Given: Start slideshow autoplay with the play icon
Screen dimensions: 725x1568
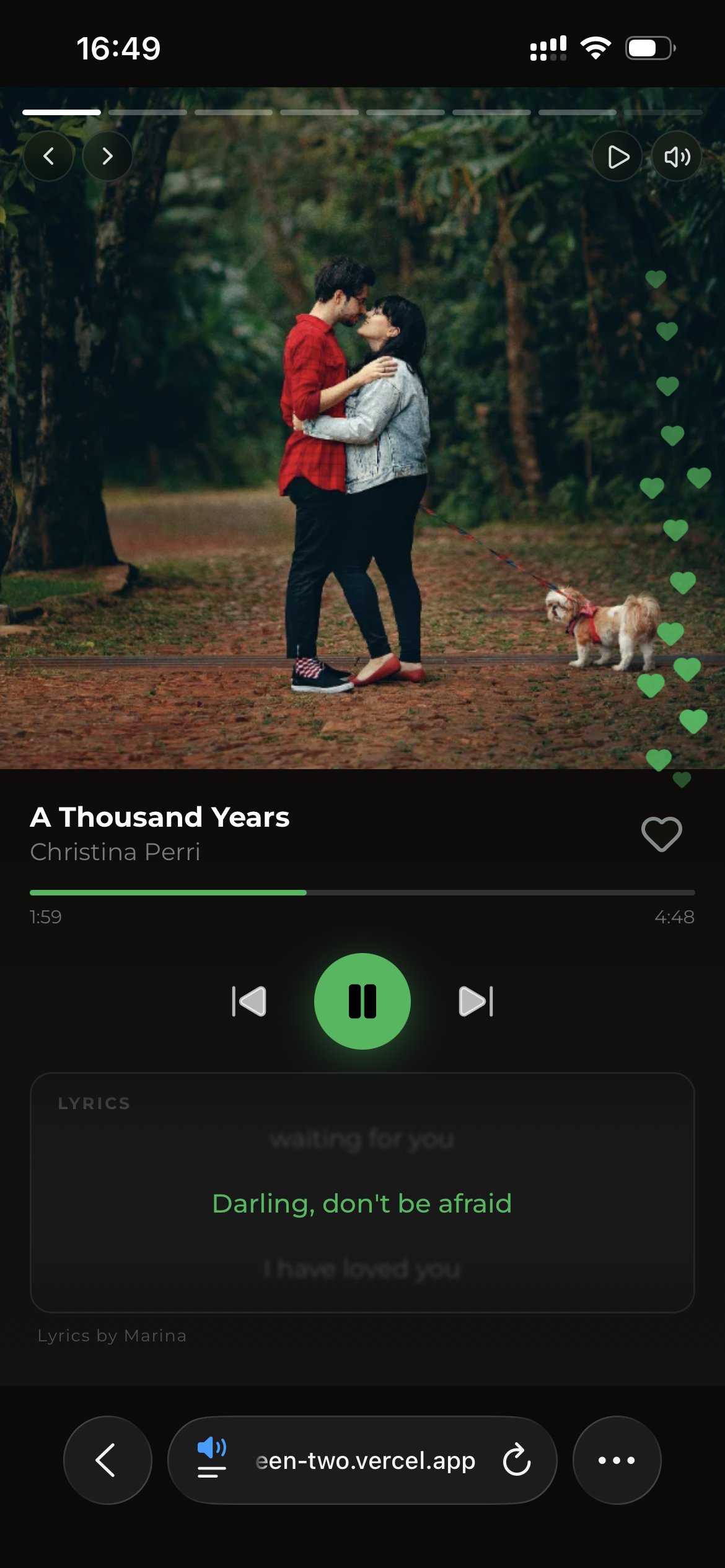Looking at the screenshot, I should pos(617,157).
